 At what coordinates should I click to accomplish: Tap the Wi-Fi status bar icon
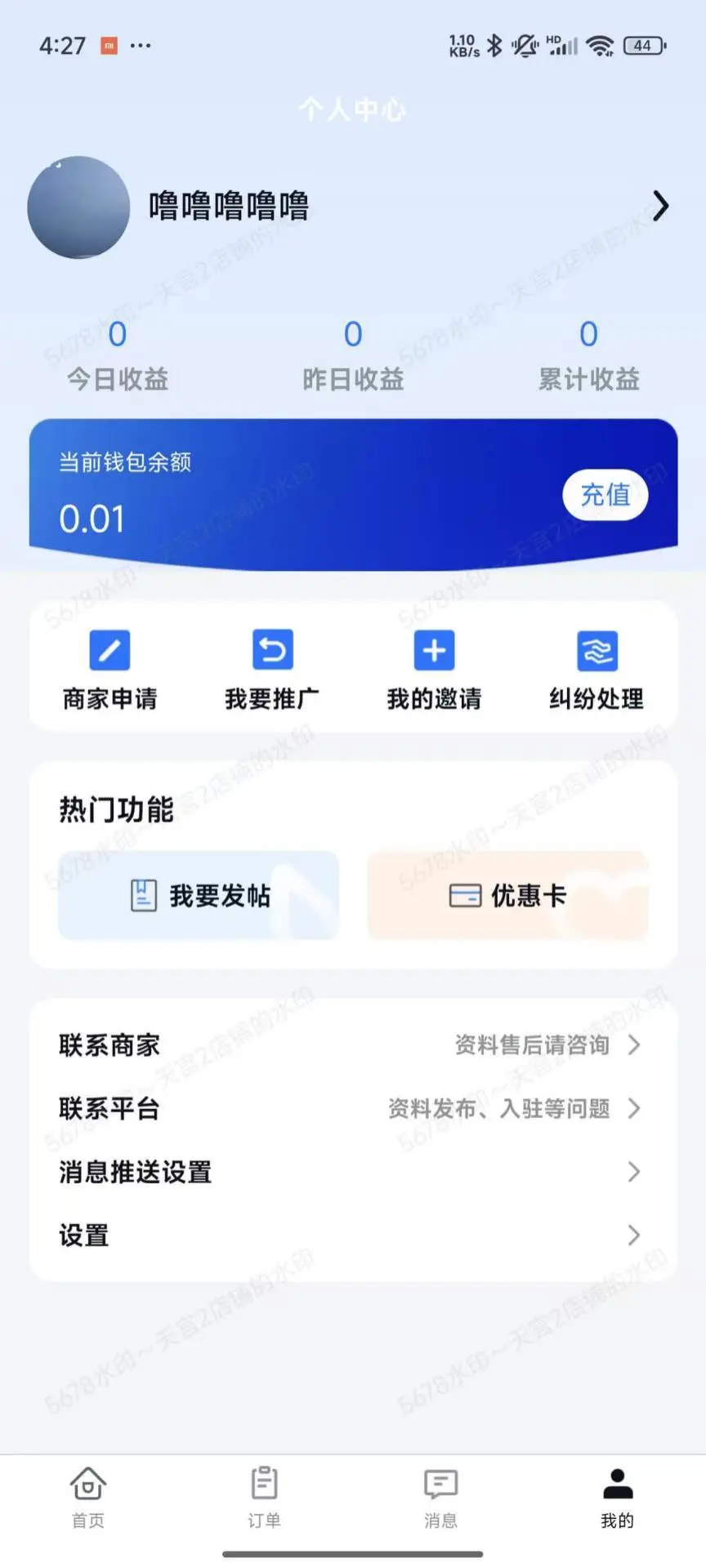[602, 47]
